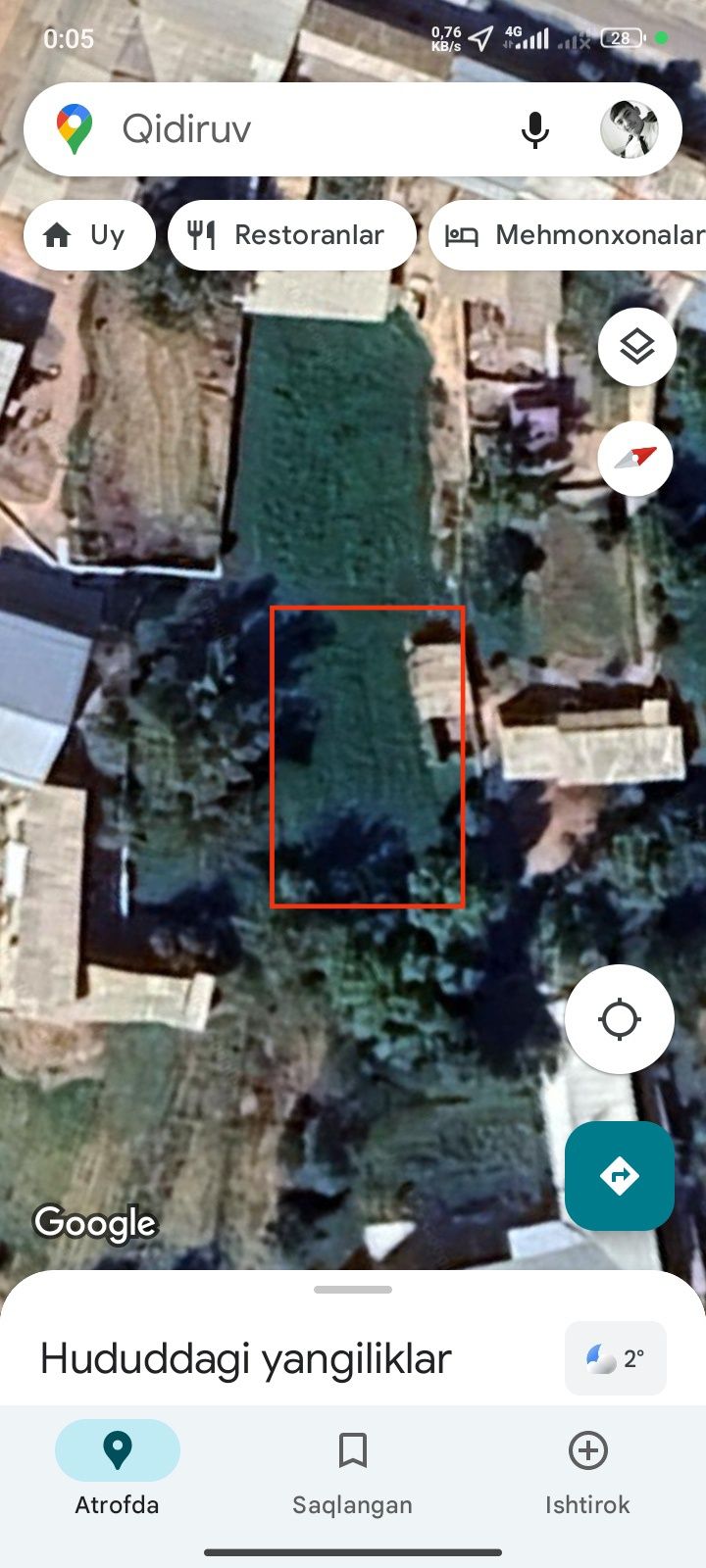706x1568 pixels.
Task: Center map on my location
Action: (619, 1019)
